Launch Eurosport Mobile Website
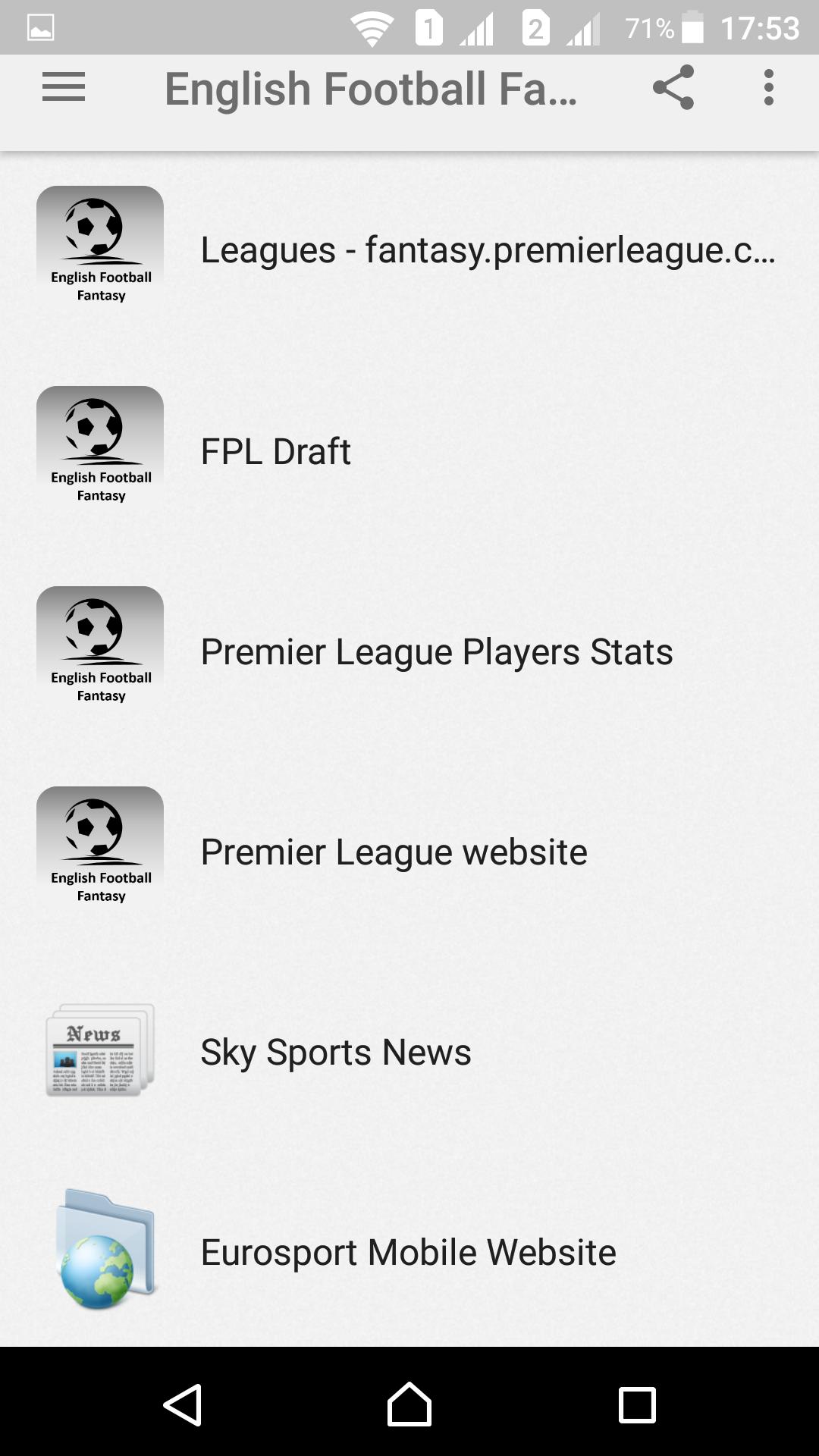819x1456 pixels. pyautogui.click(x=408, y=1252)
